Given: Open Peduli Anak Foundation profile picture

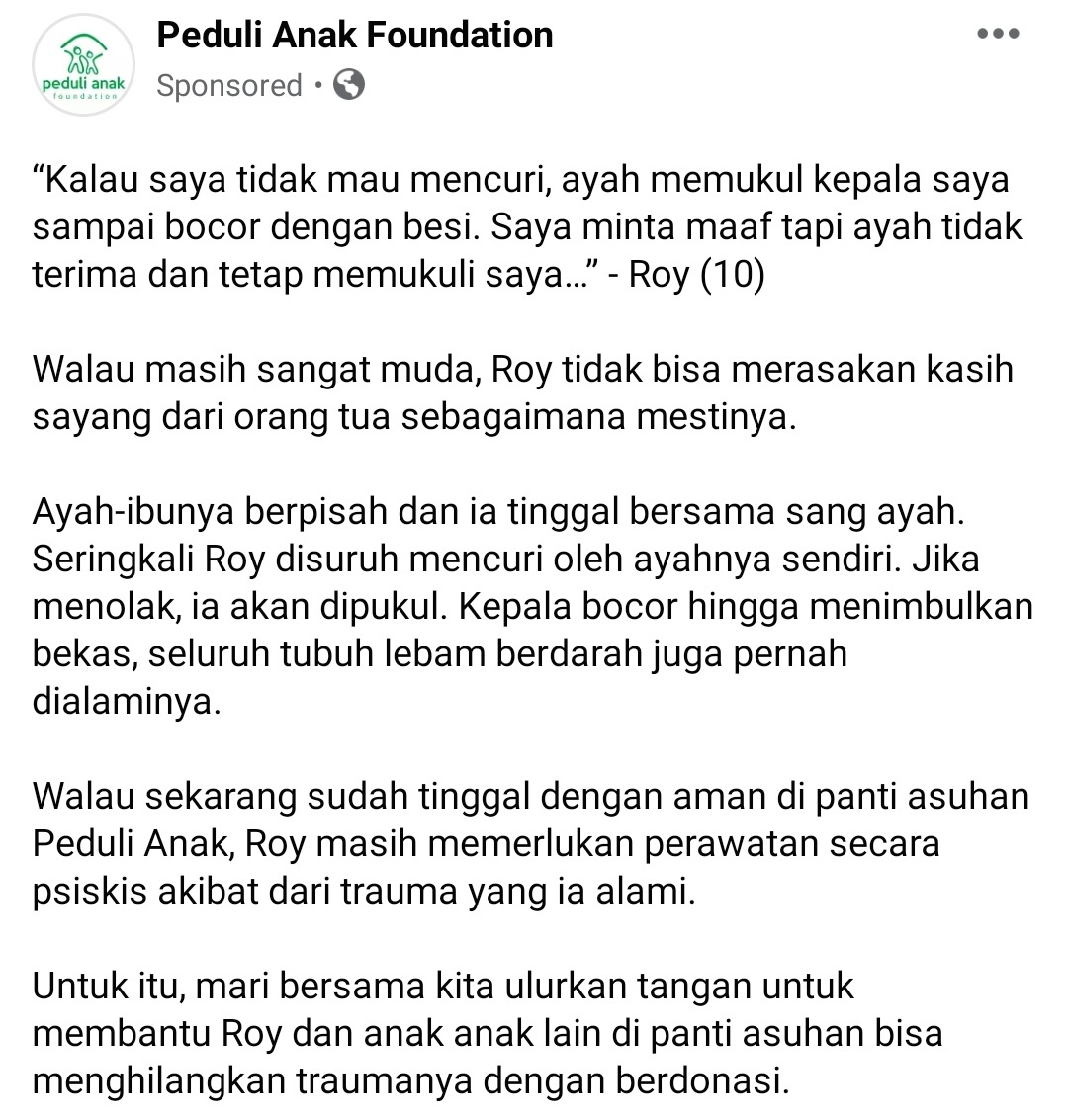Looking at the screenshot, I should (x=84, y=64).
